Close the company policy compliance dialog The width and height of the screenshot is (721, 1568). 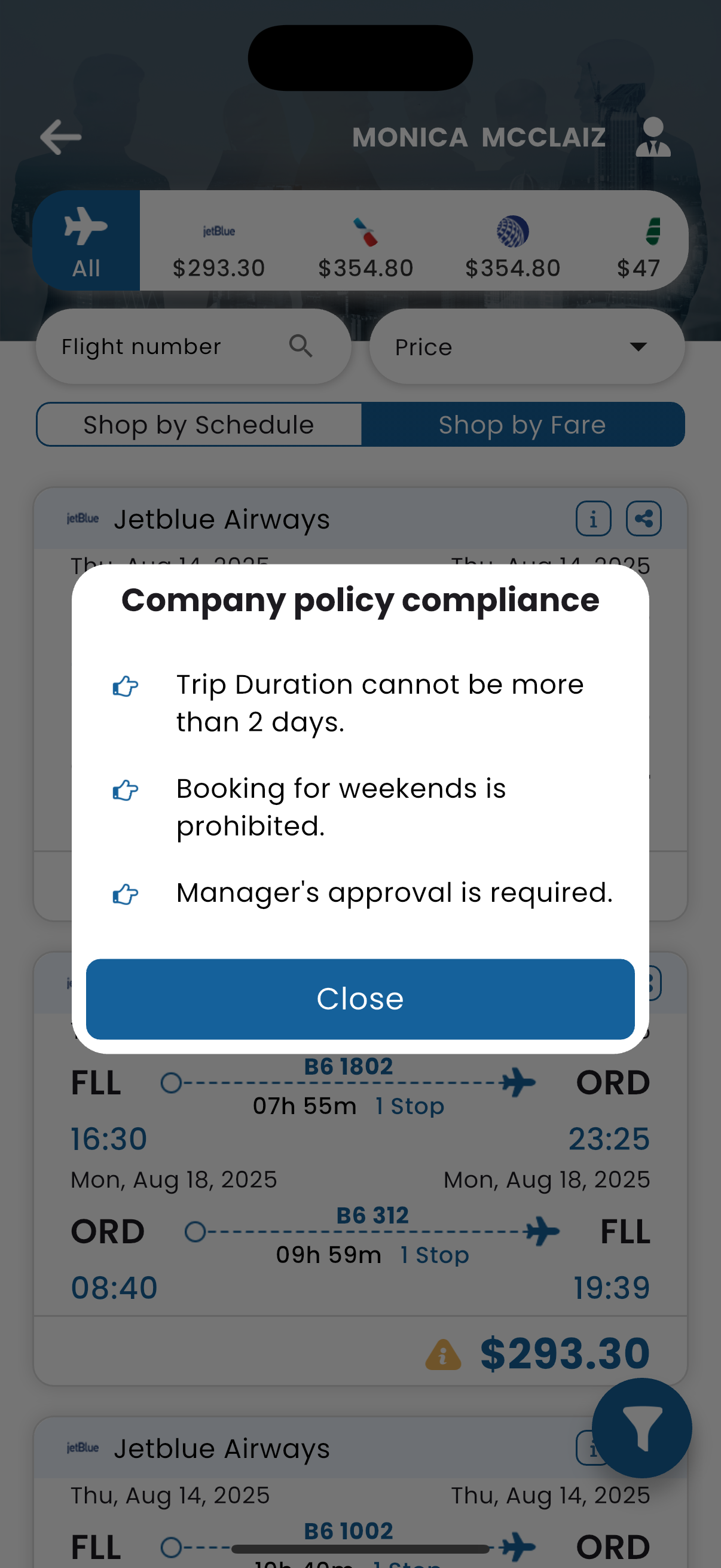[360, 999]
